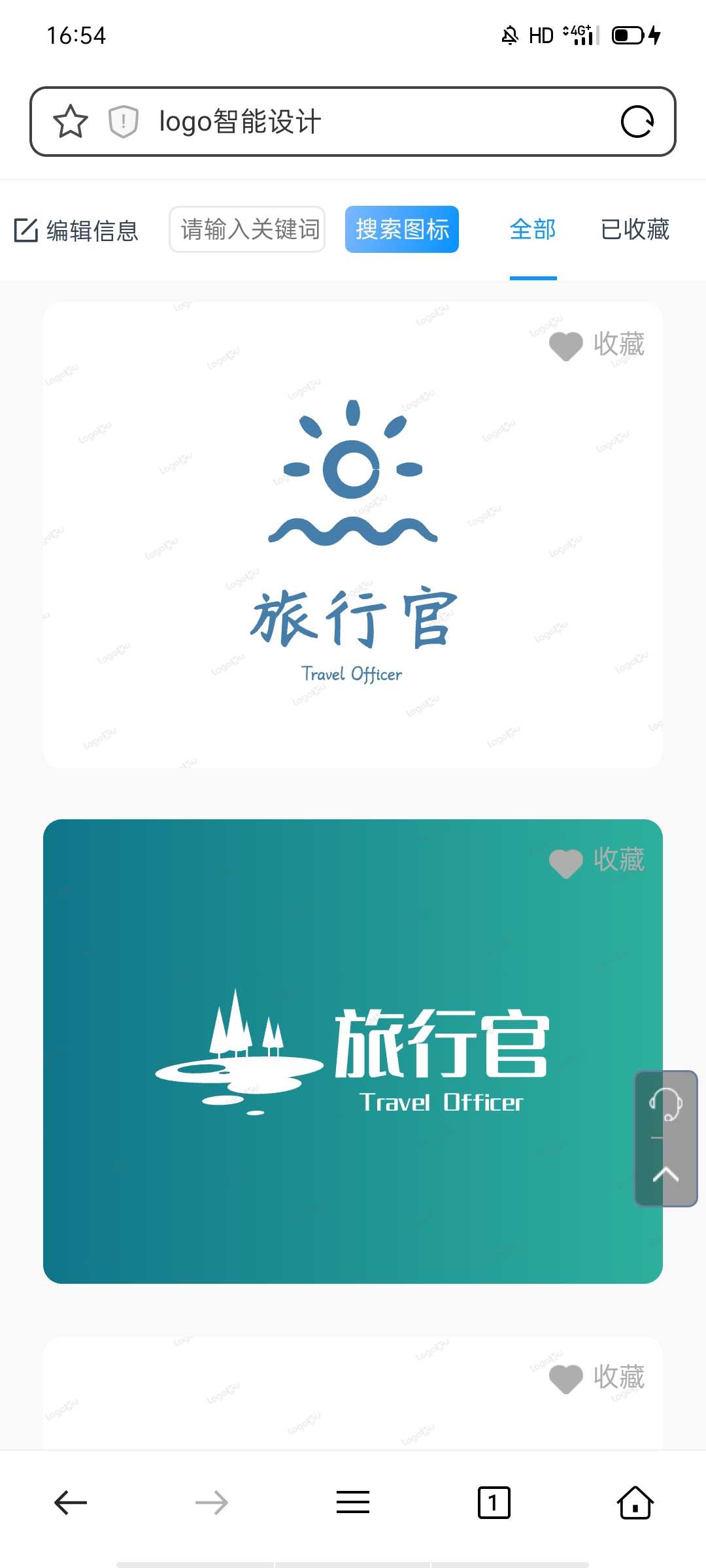The image size is (706, 1568).
Task: Favorite the blue sun-and-wave logo design
Action: pyautogui.click(x=597, y=345)
